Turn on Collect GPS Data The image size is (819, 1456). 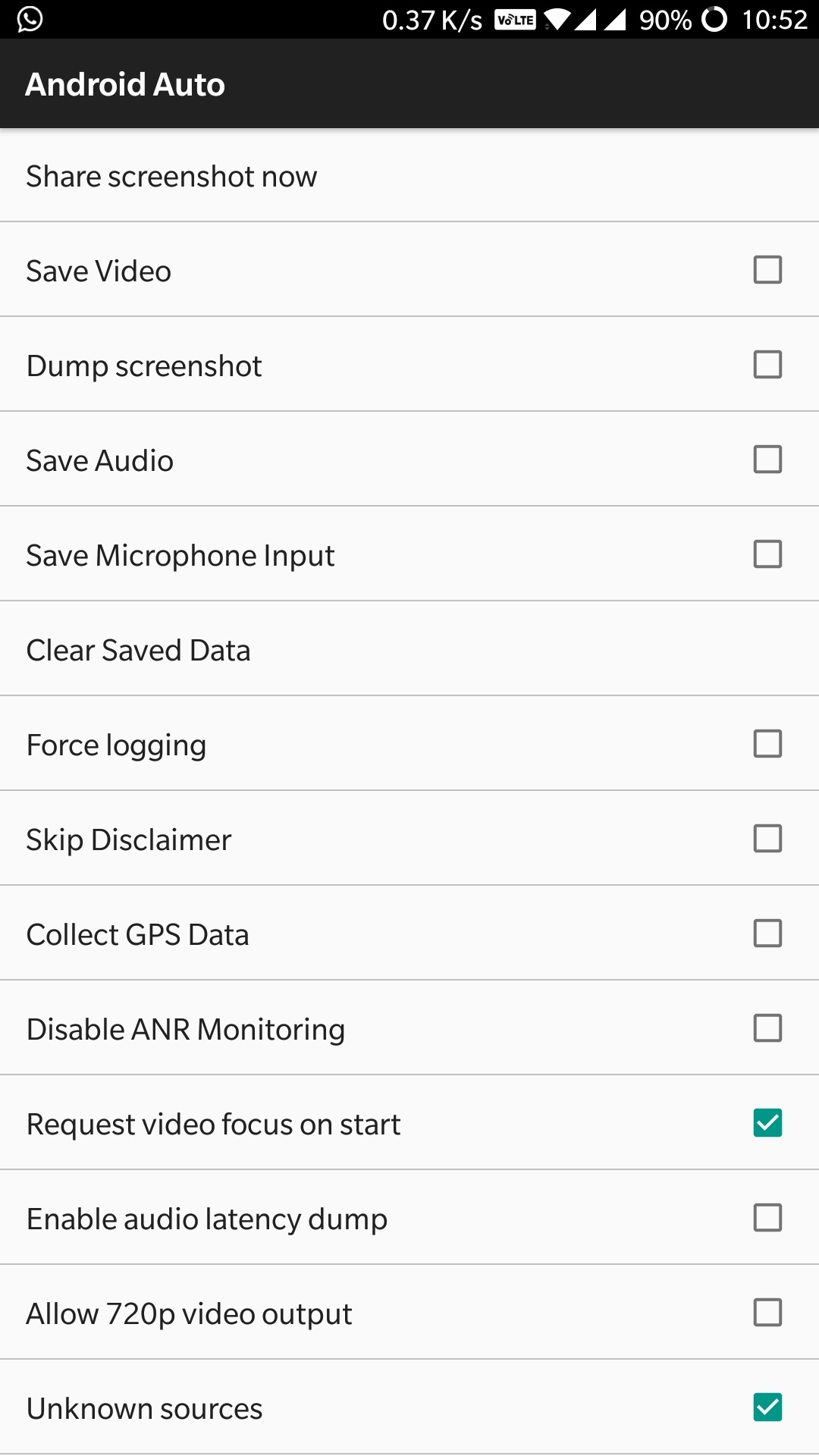click(x=767, y=934)
